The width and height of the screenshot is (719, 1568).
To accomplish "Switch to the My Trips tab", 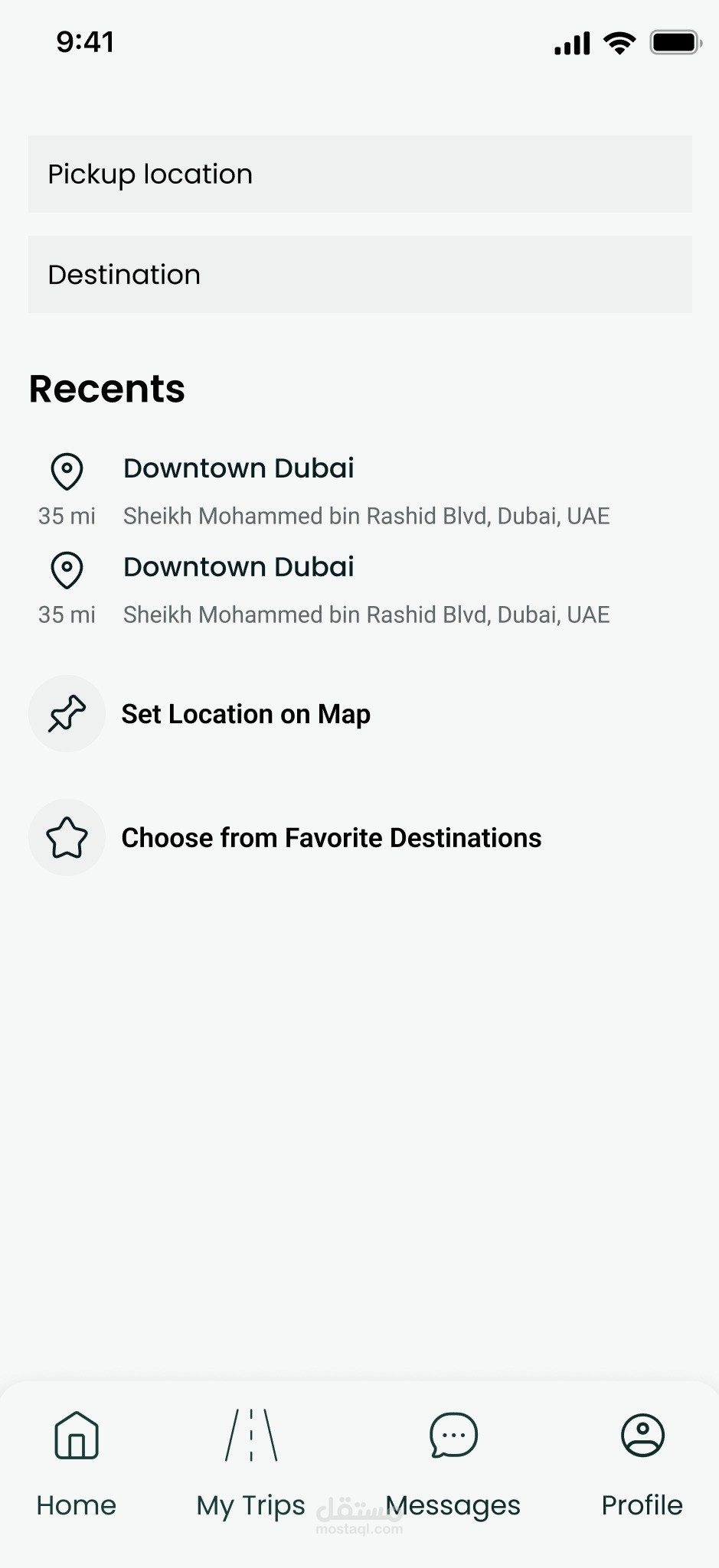I will 251,1462.
